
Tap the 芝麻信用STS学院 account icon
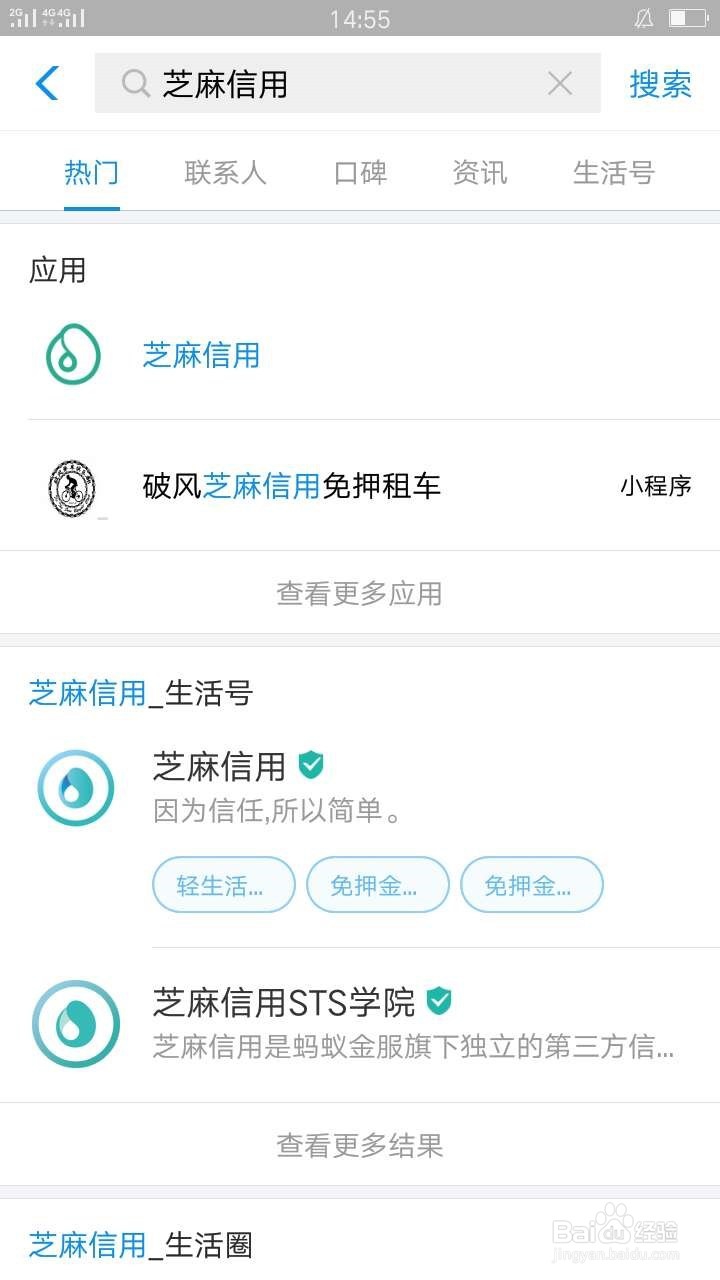pos(75,1024)
